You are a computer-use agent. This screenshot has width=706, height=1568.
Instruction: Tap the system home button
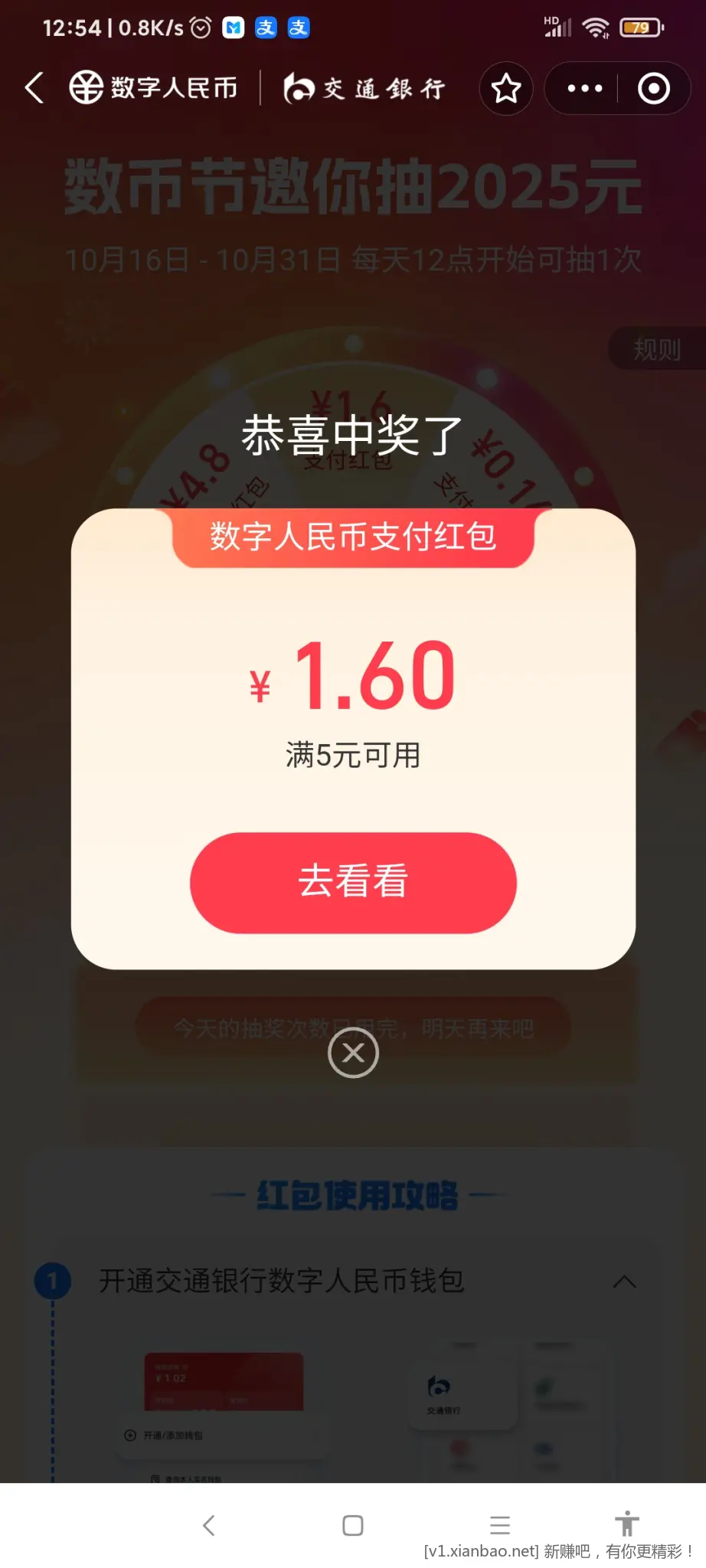[x=353, y=1525]
